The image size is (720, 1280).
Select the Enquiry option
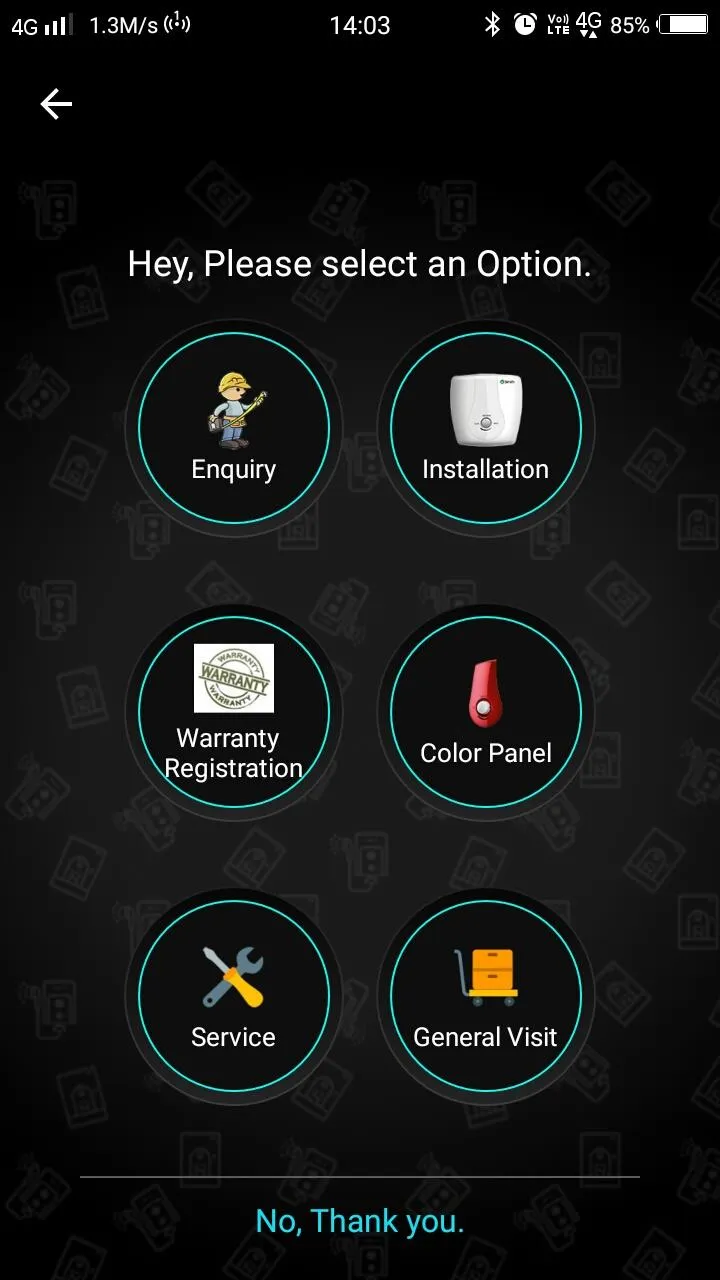[x=233, y=428]
